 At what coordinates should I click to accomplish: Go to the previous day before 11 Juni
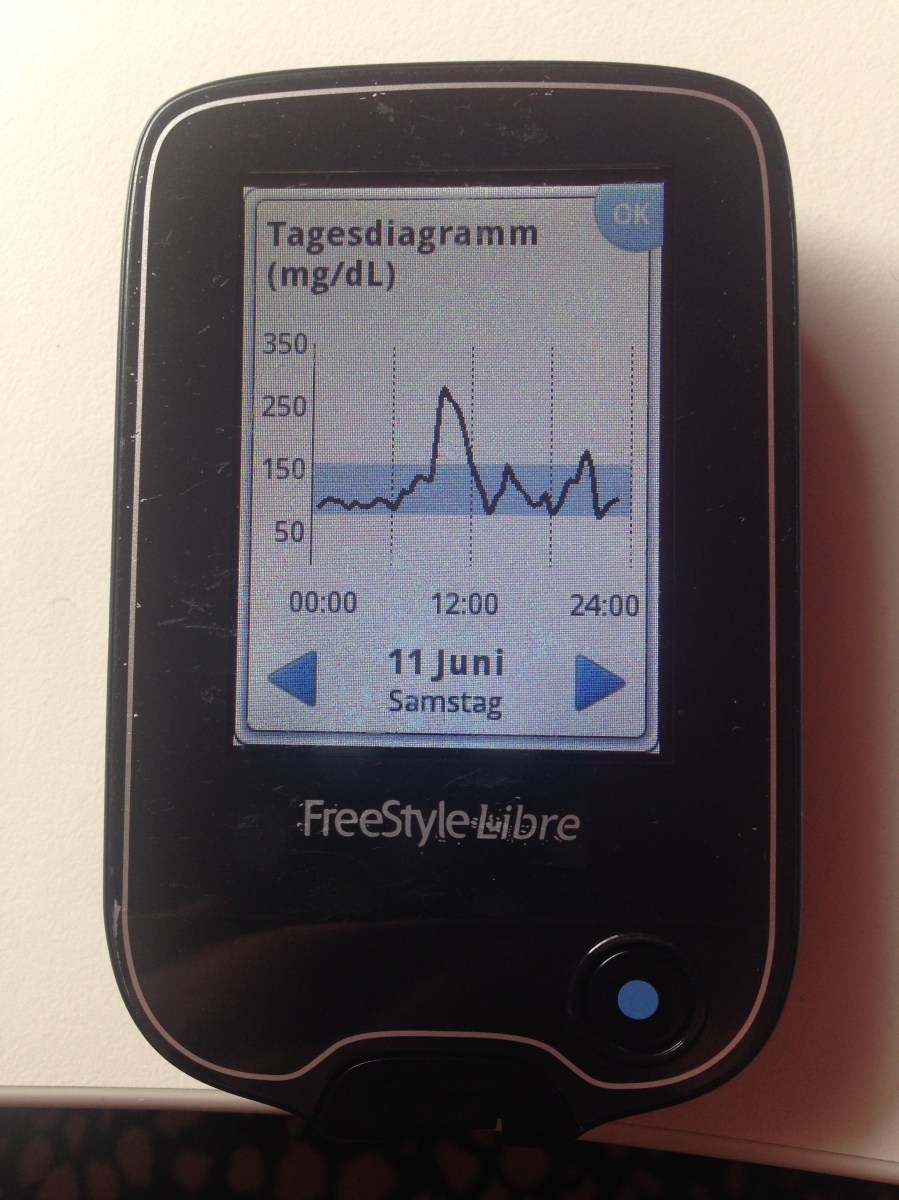[295, 682]
